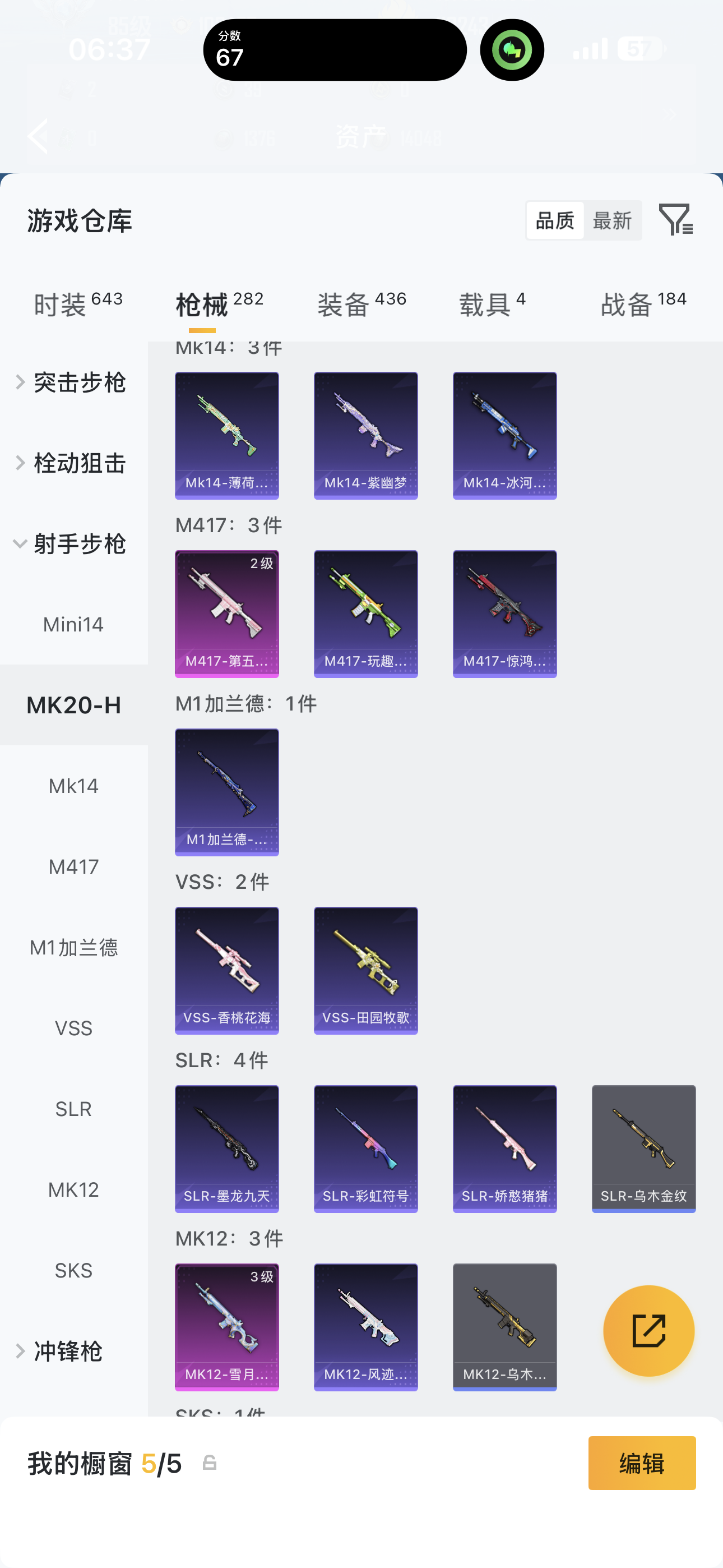
Task: View the SLR-乌木金纹 skin
Action: pyautogui.click(x=644, y=1149)
